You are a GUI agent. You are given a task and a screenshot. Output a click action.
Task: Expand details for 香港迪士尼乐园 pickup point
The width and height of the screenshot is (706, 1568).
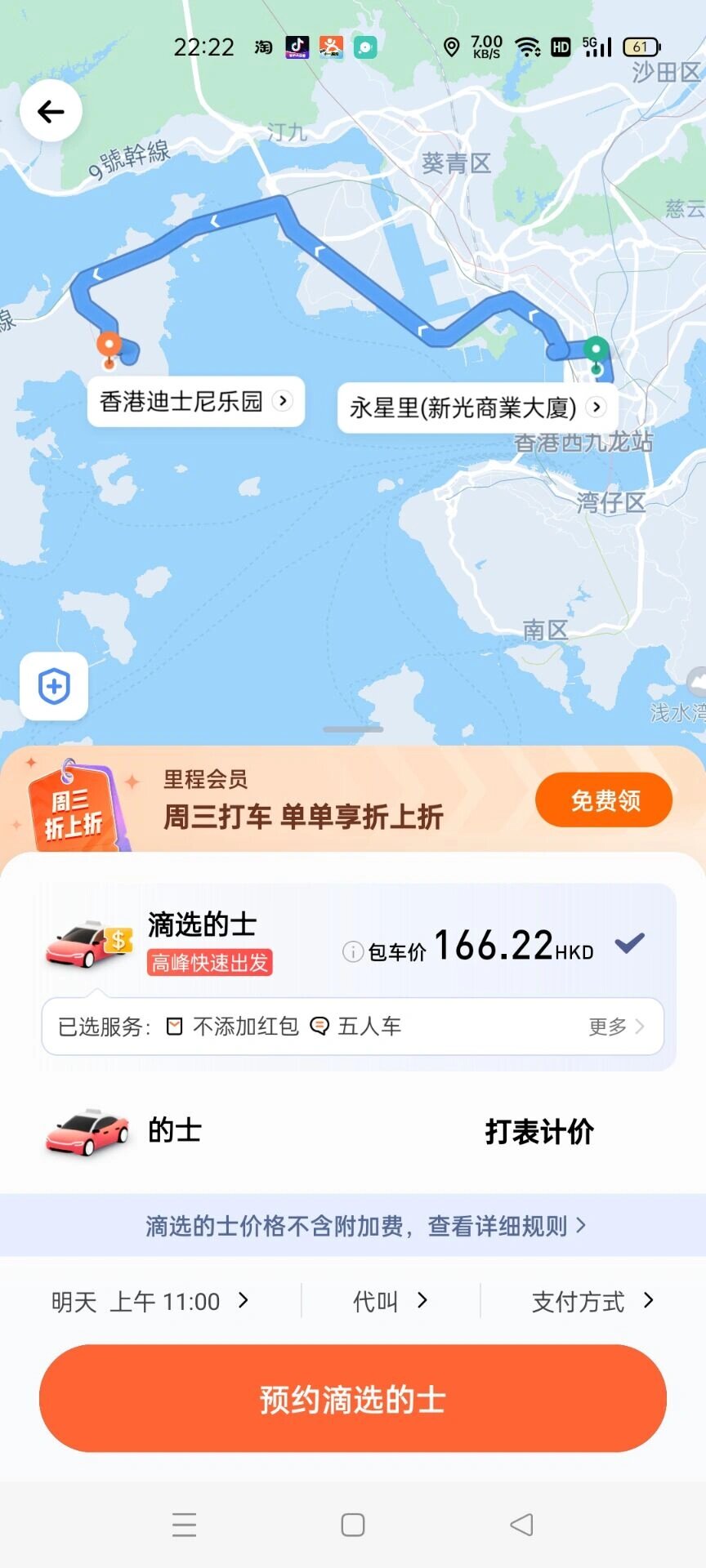282,402
